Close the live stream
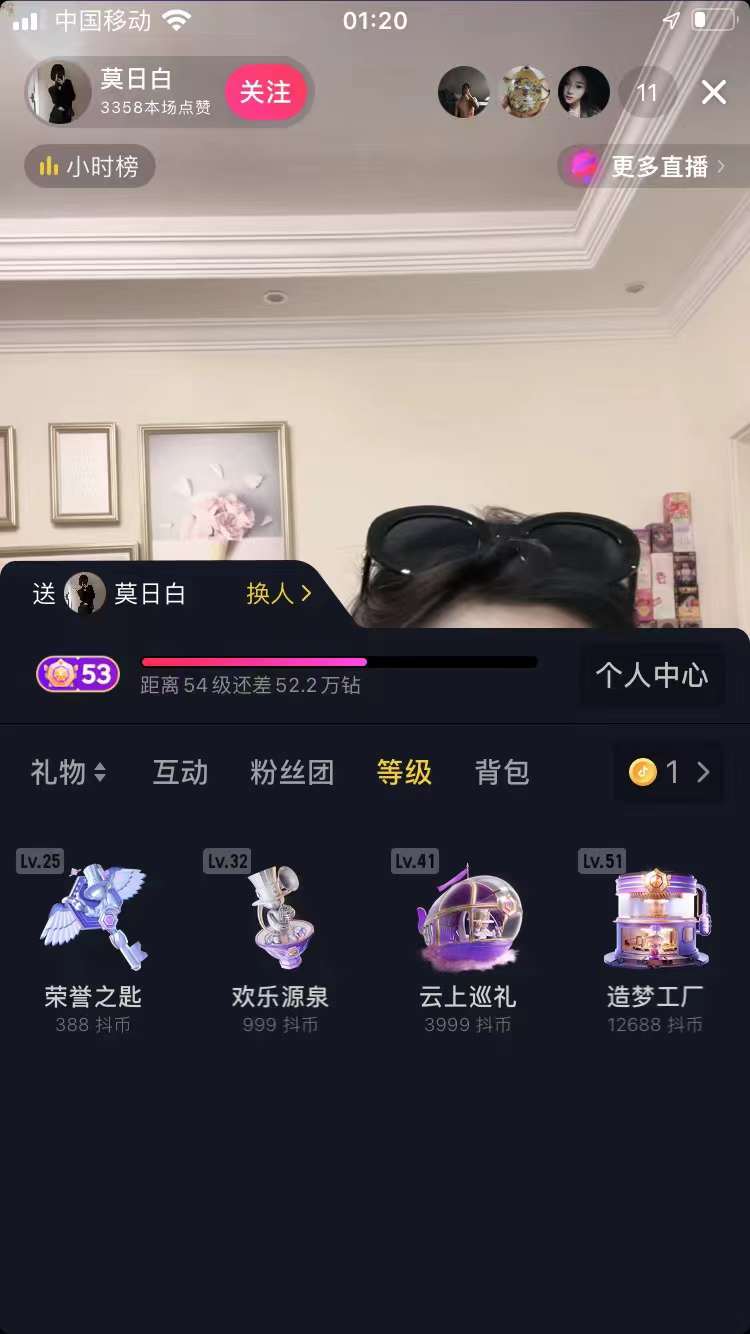 pos(714,93)
